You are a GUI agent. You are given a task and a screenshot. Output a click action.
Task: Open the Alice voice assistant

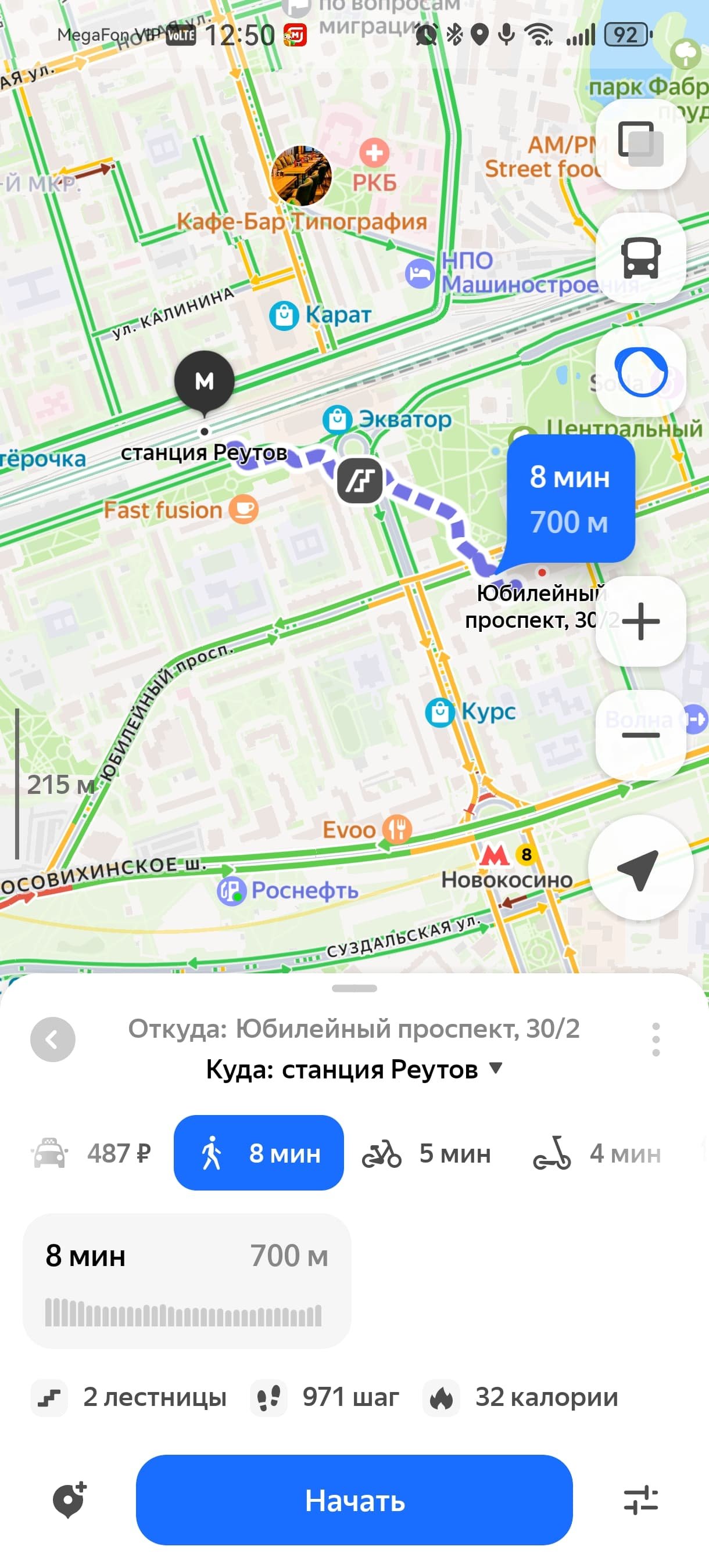click(640, 372)
